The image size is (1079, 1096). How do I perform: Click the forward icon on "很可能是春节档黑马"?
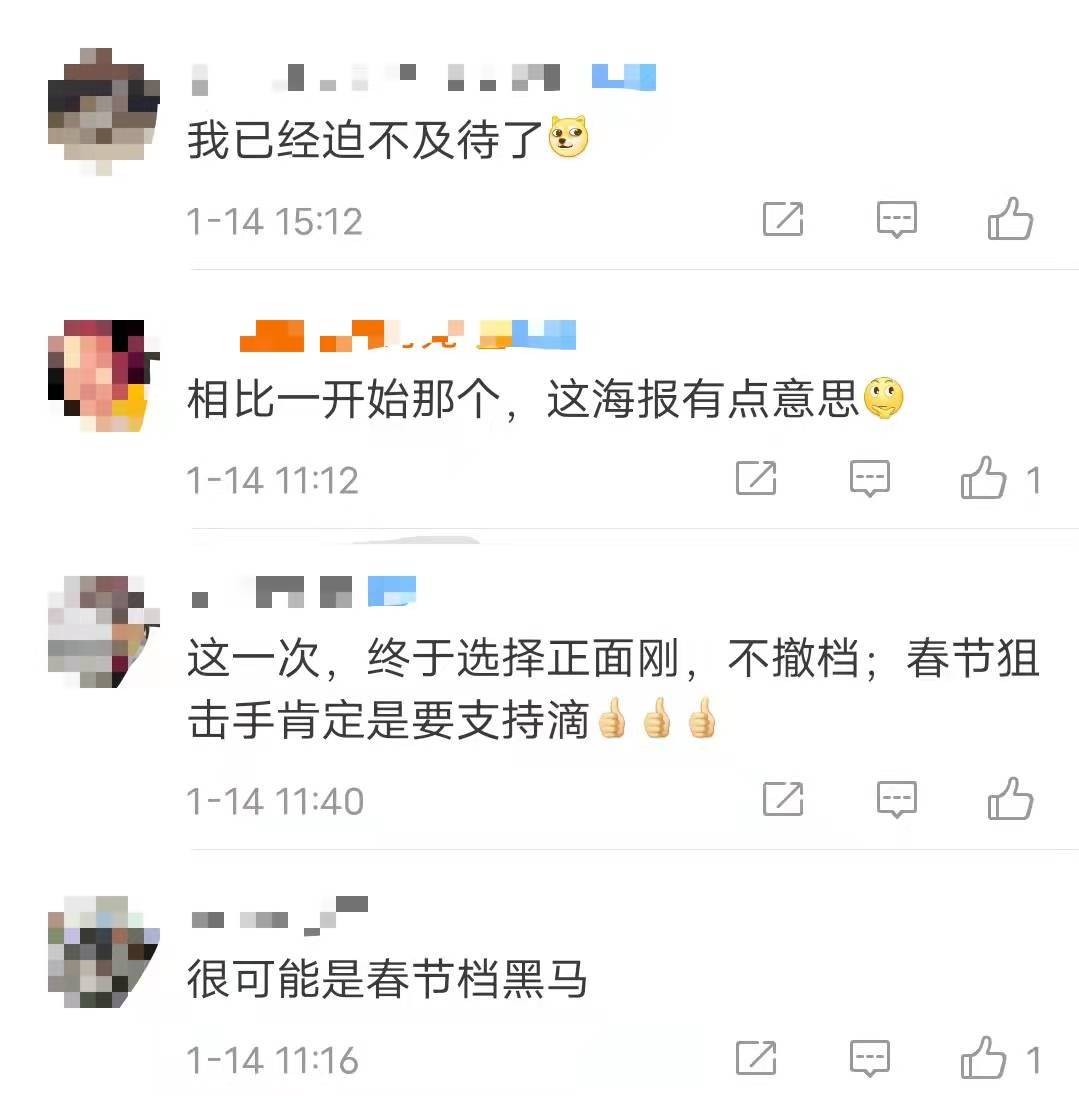point(757,1057)
